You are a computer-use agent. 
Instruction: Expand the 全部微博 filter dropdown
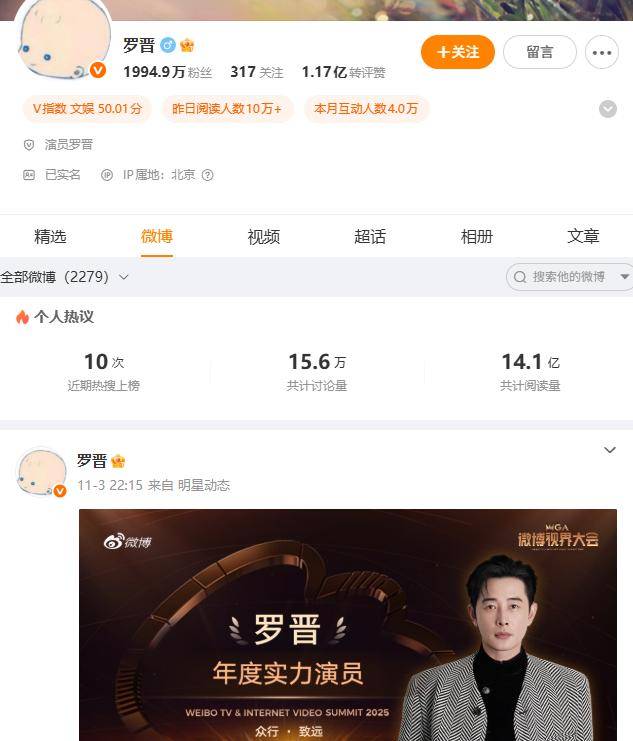66,277
